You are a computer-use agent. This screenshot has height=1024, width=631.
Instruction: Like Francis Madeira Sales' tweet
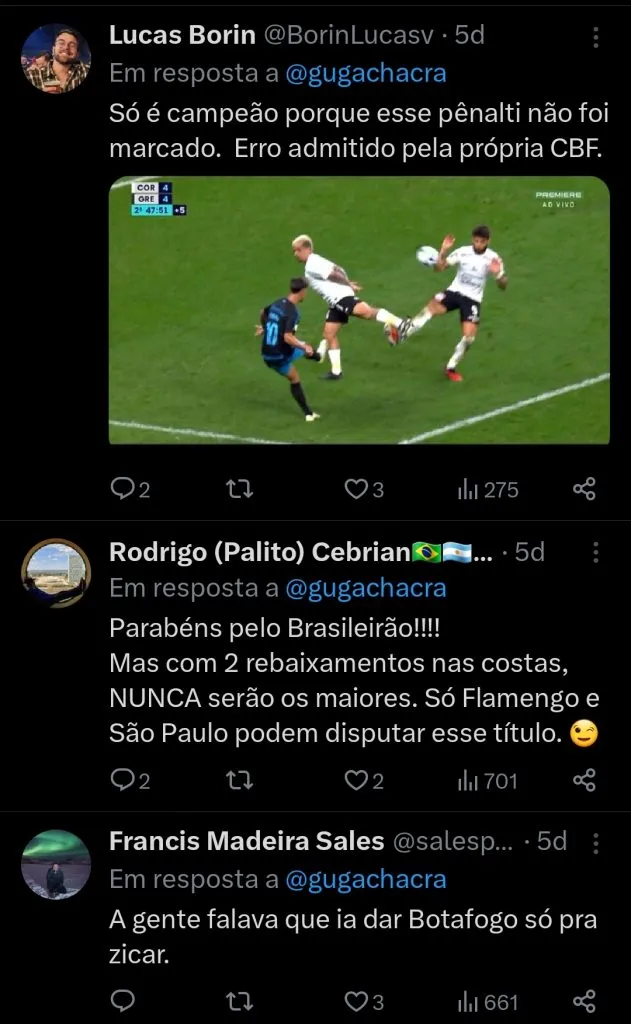[x=356, y=1000]
